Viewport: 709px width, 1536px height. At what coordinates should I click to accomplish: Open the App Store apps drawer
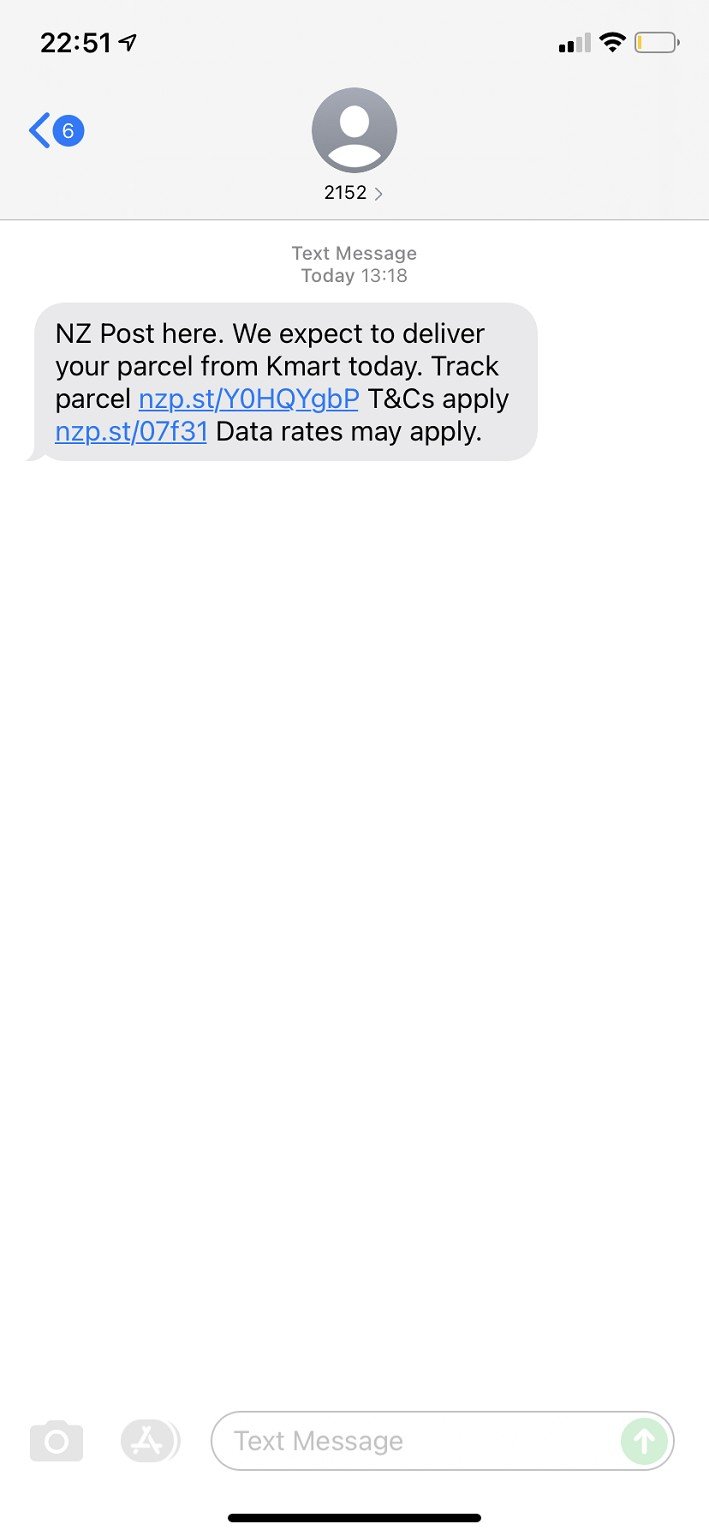click(x=149, y=1441)
